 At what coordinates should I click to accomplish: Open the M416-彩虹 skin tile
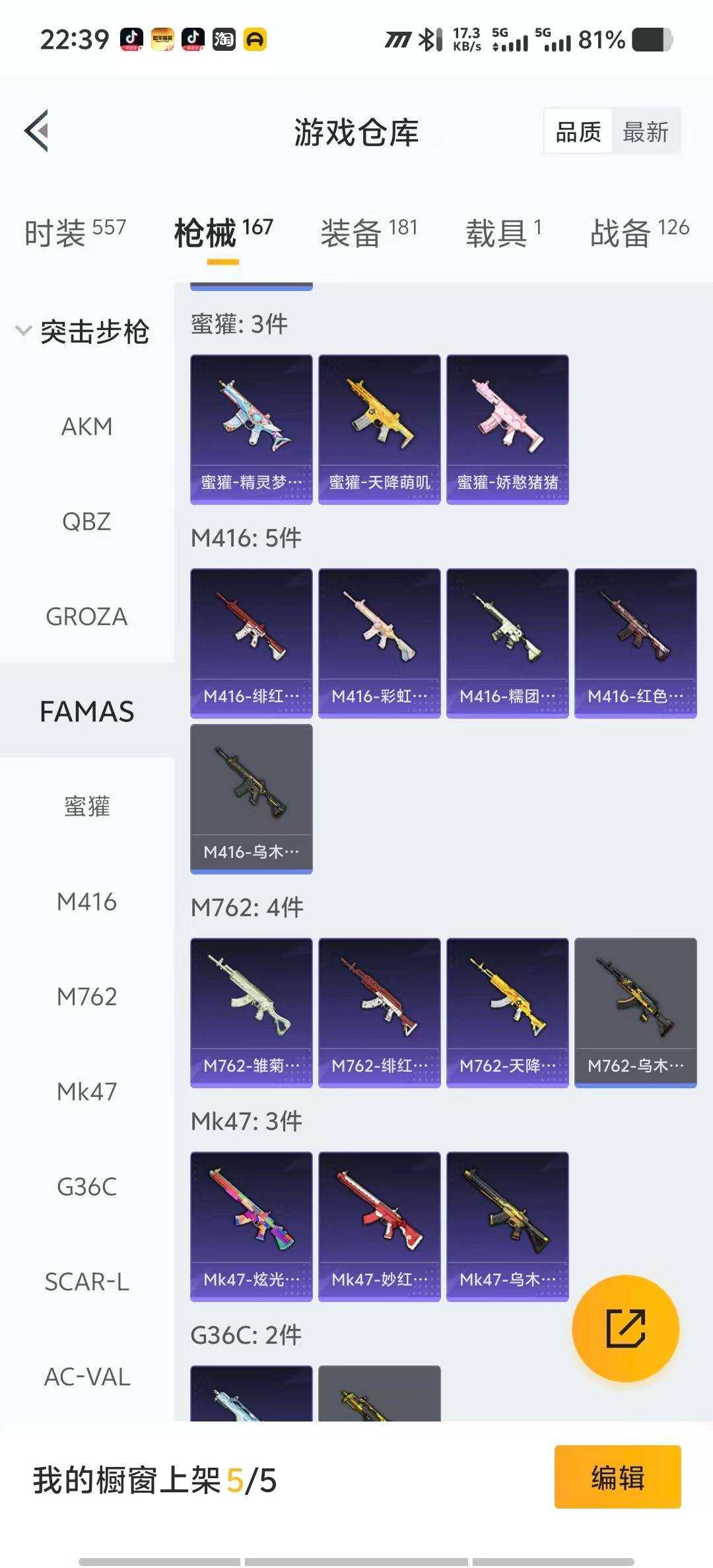coord(379,643)
